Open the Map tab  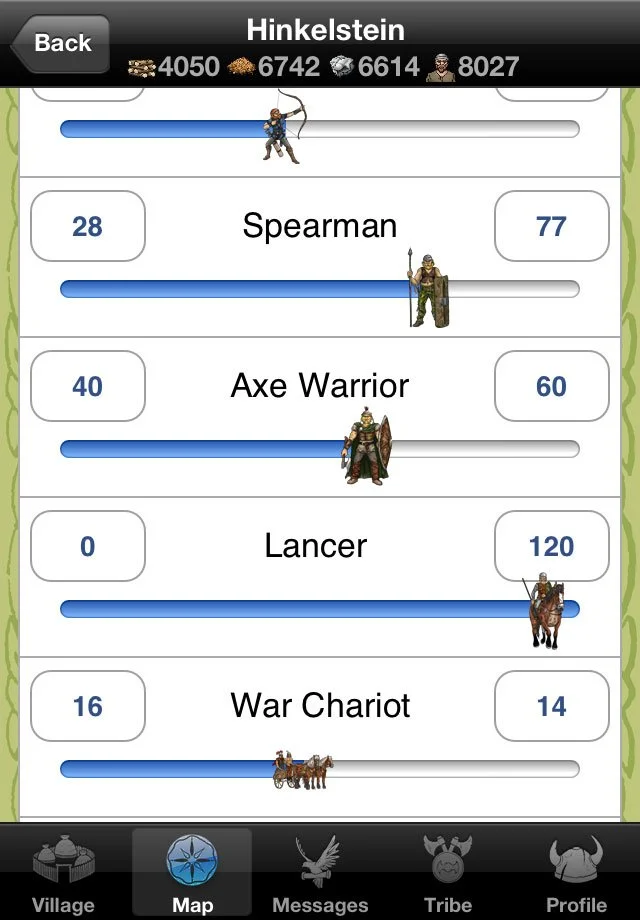click(x=192, y=873)
